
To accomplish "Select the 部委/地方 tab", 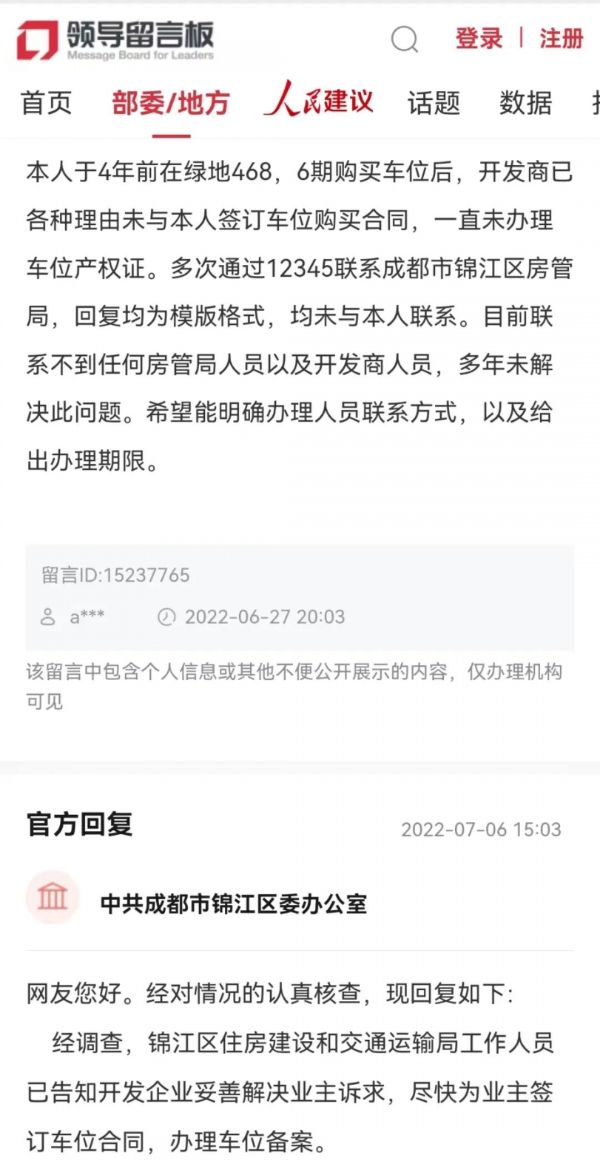I will pyautogui.click(x=171, y=102).
